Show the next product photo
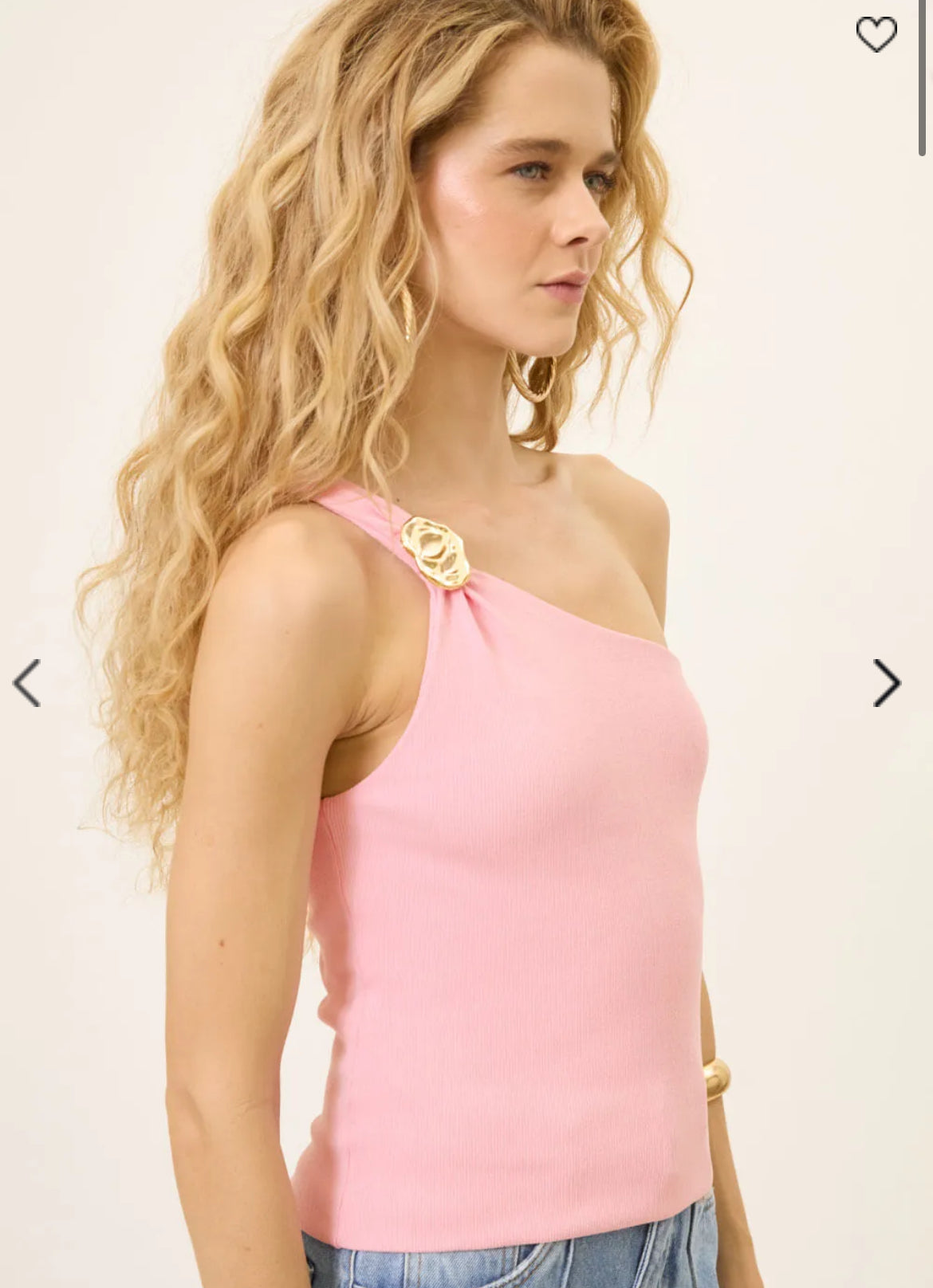This screenshot has width=933, height=1288. tap(886, 683)
